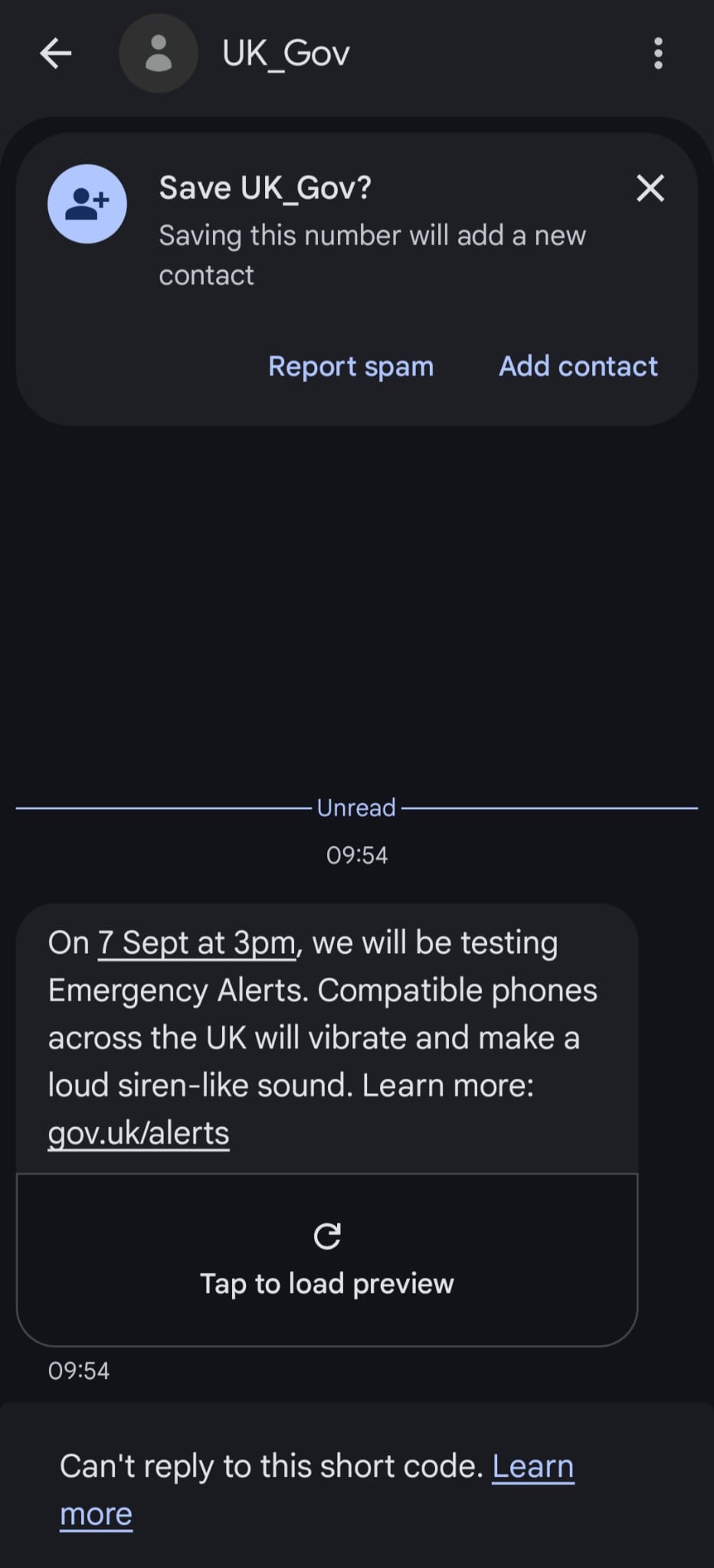
Task: Open the UK_Gov contact avatar
Action: (x=159, y=54)
